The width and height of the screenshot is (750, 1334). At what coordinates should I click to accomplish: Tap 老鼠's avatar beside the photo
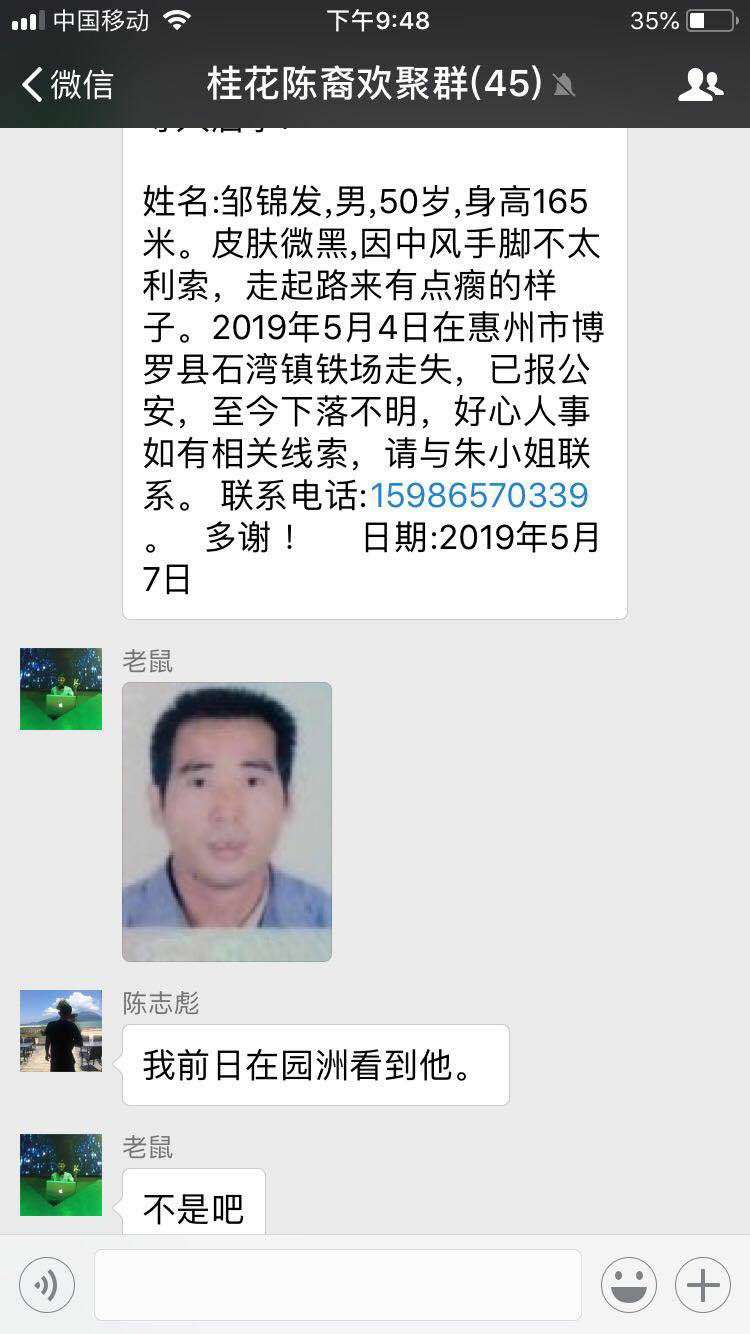61,689
